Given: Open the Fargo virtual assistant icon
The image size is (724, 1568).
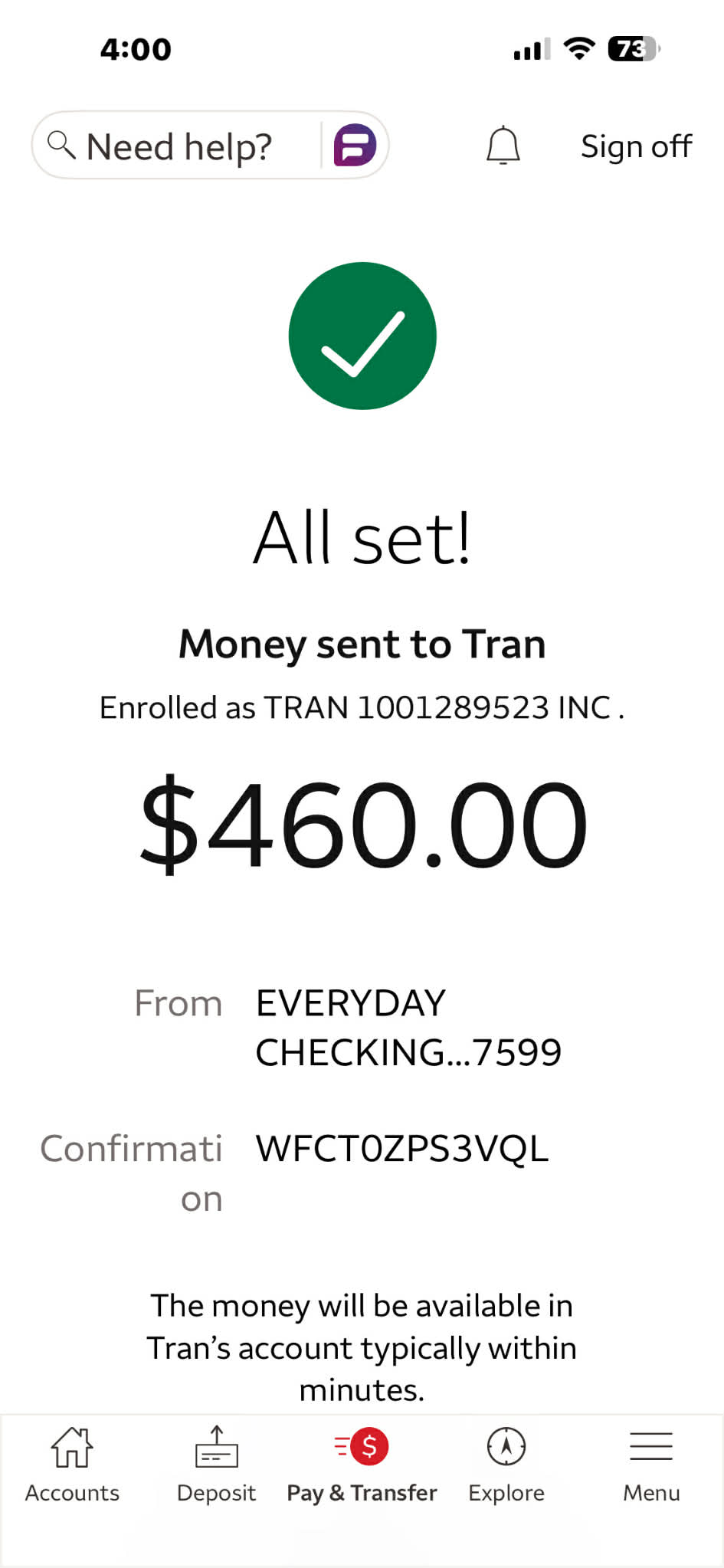Looking at the screenshot, I should tap(355, 146).
